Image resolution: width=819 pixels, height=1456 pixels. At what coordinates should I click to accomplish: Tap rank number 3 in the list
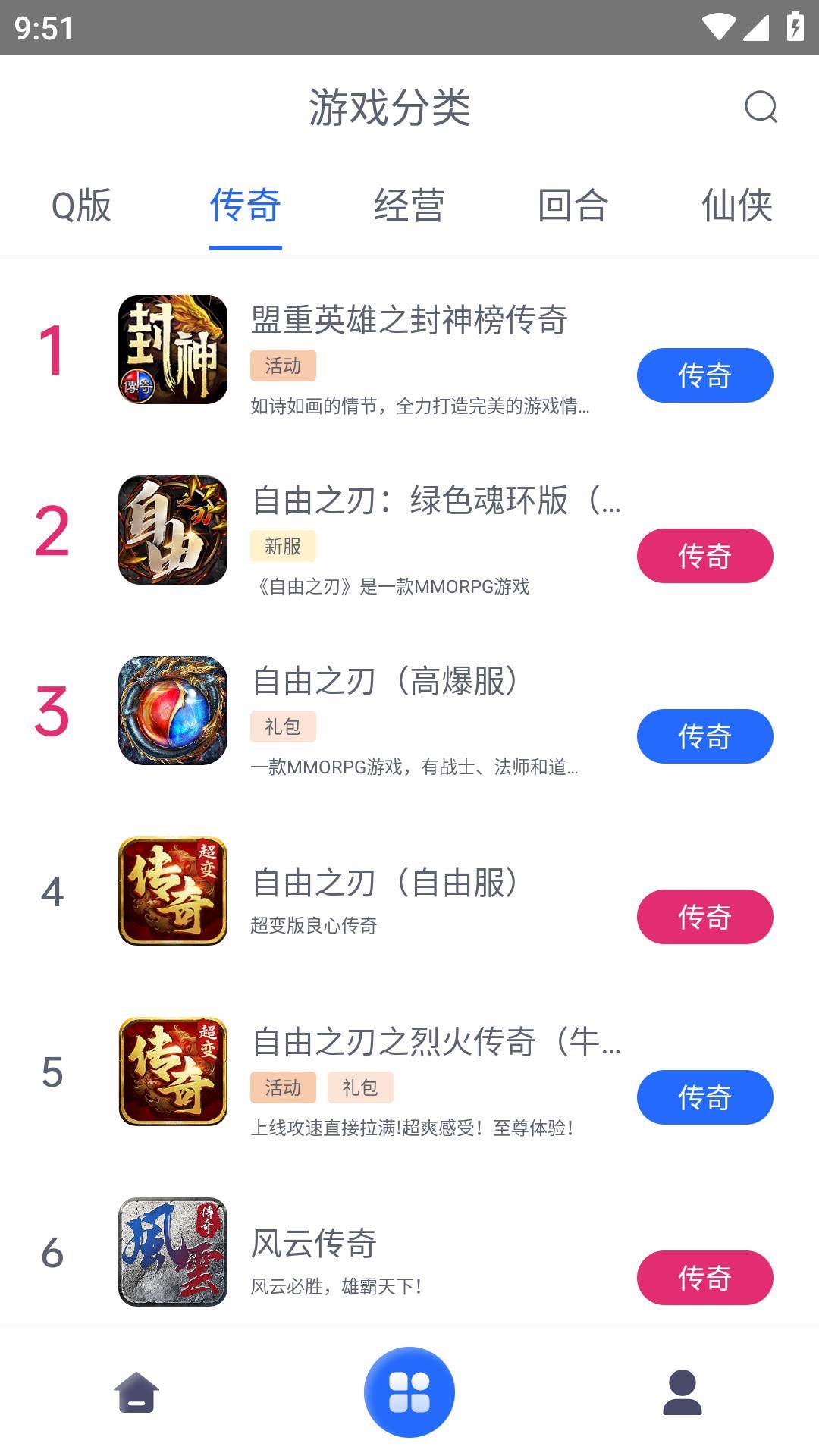52,710
